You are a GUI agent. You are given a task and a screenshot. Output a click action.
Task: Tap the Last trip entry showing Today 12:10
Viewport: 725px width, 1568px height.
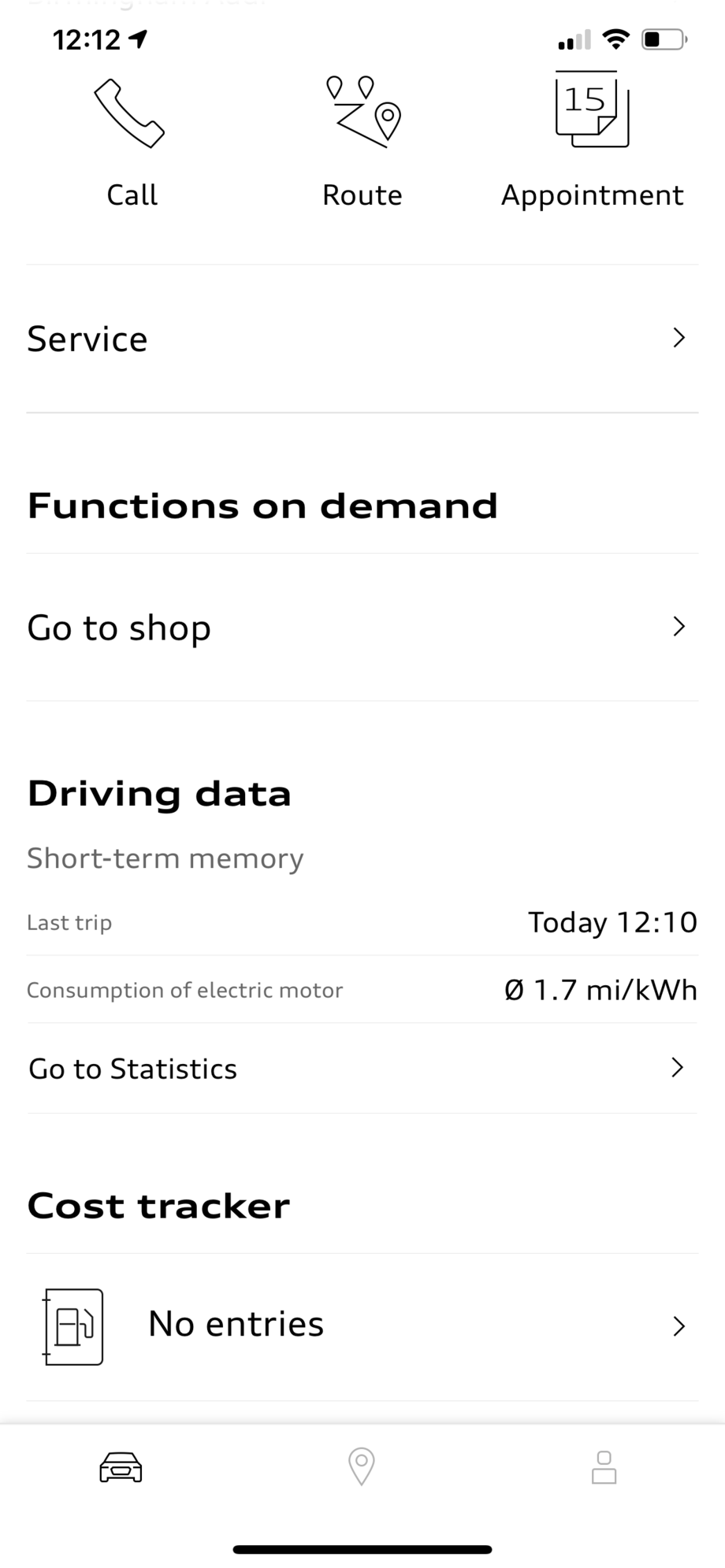point(362,921)
